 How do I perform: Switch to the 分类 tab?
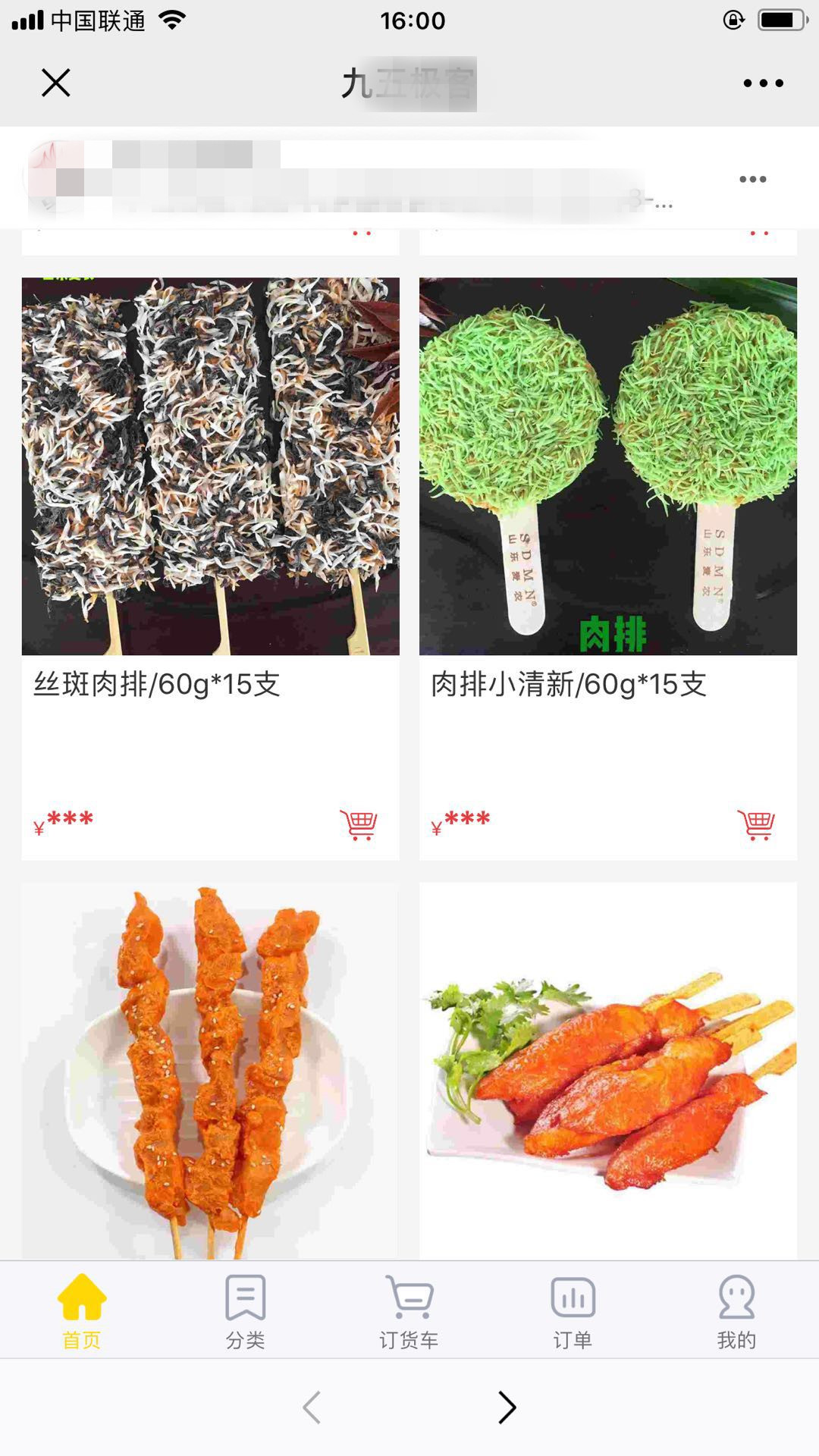coord(245,1311)
